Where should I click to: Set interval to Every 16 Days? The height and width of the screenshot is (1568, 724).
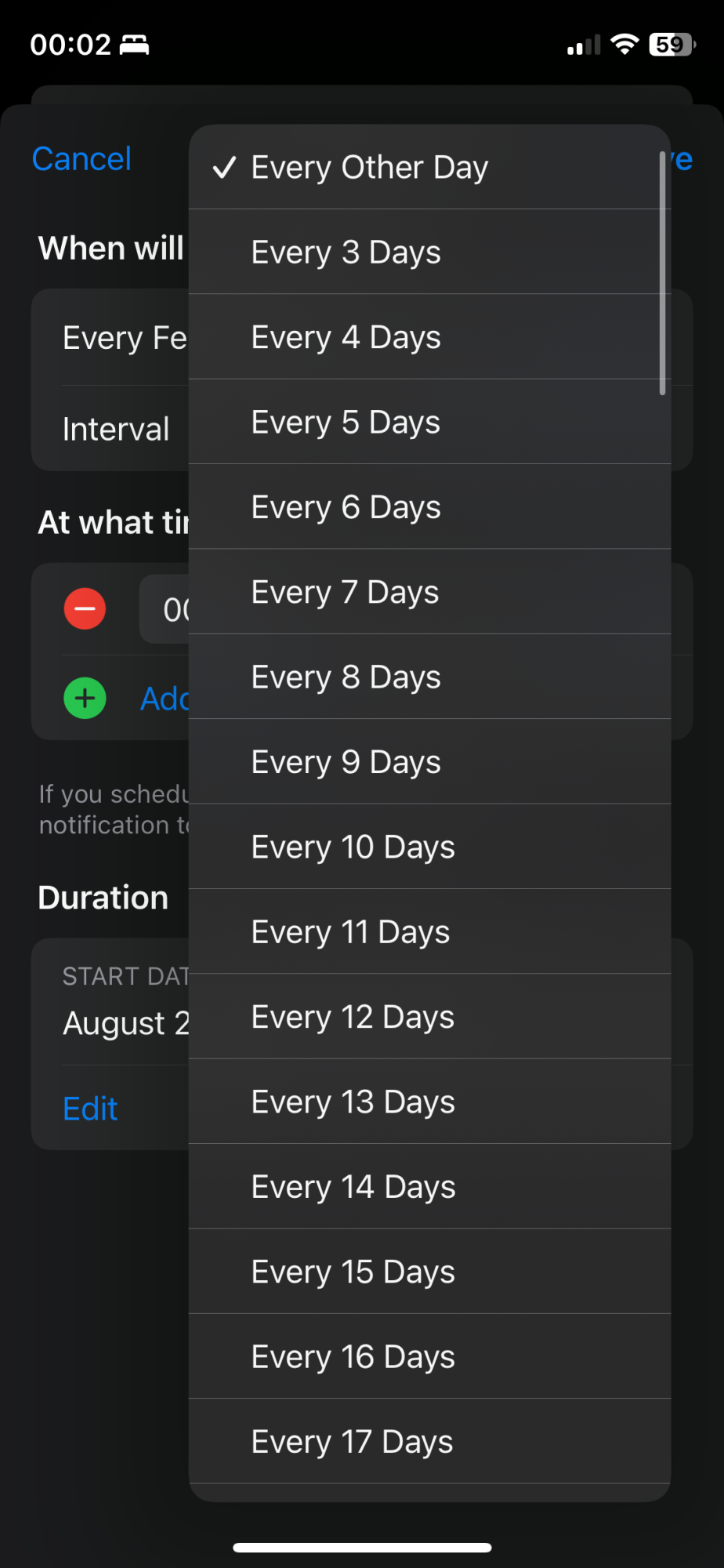[429, 1356]
